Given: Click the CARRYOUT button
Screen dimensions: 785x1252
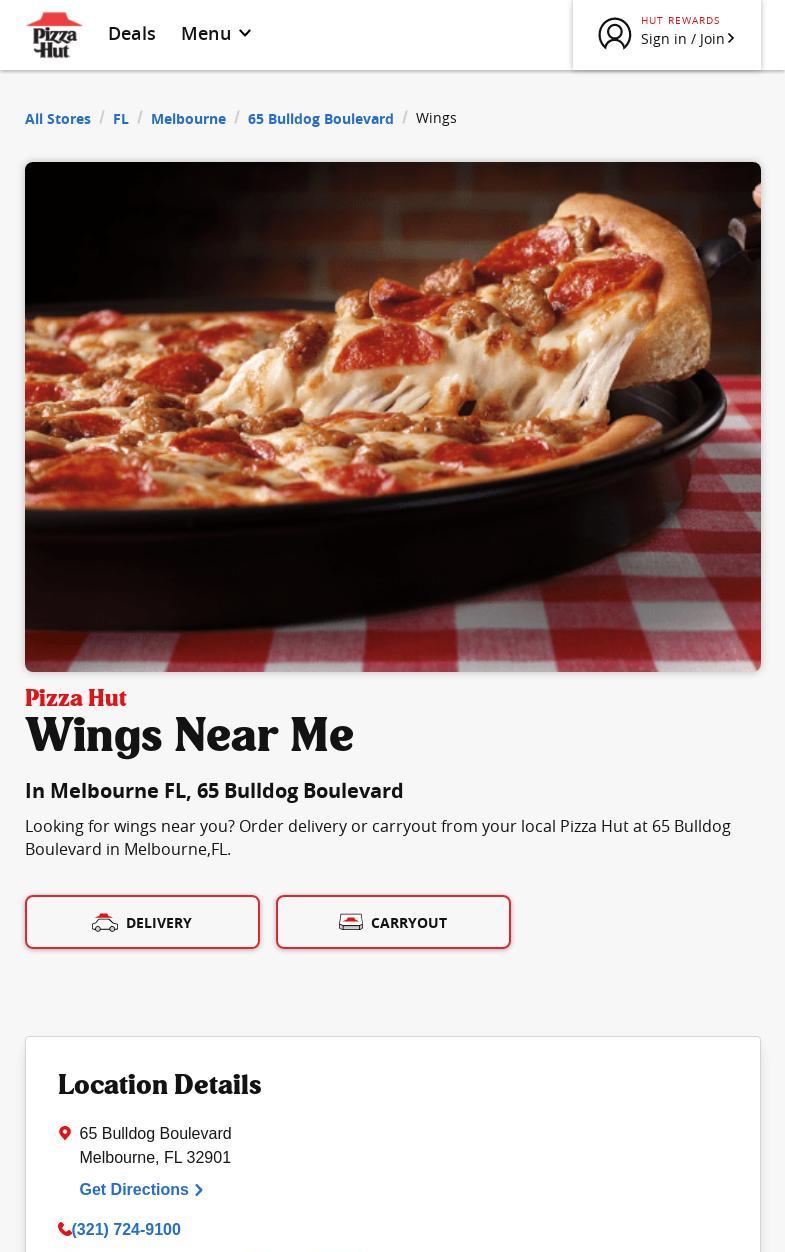Looking at the screenshot, I should pyautogui.click(x=393, y=921).
